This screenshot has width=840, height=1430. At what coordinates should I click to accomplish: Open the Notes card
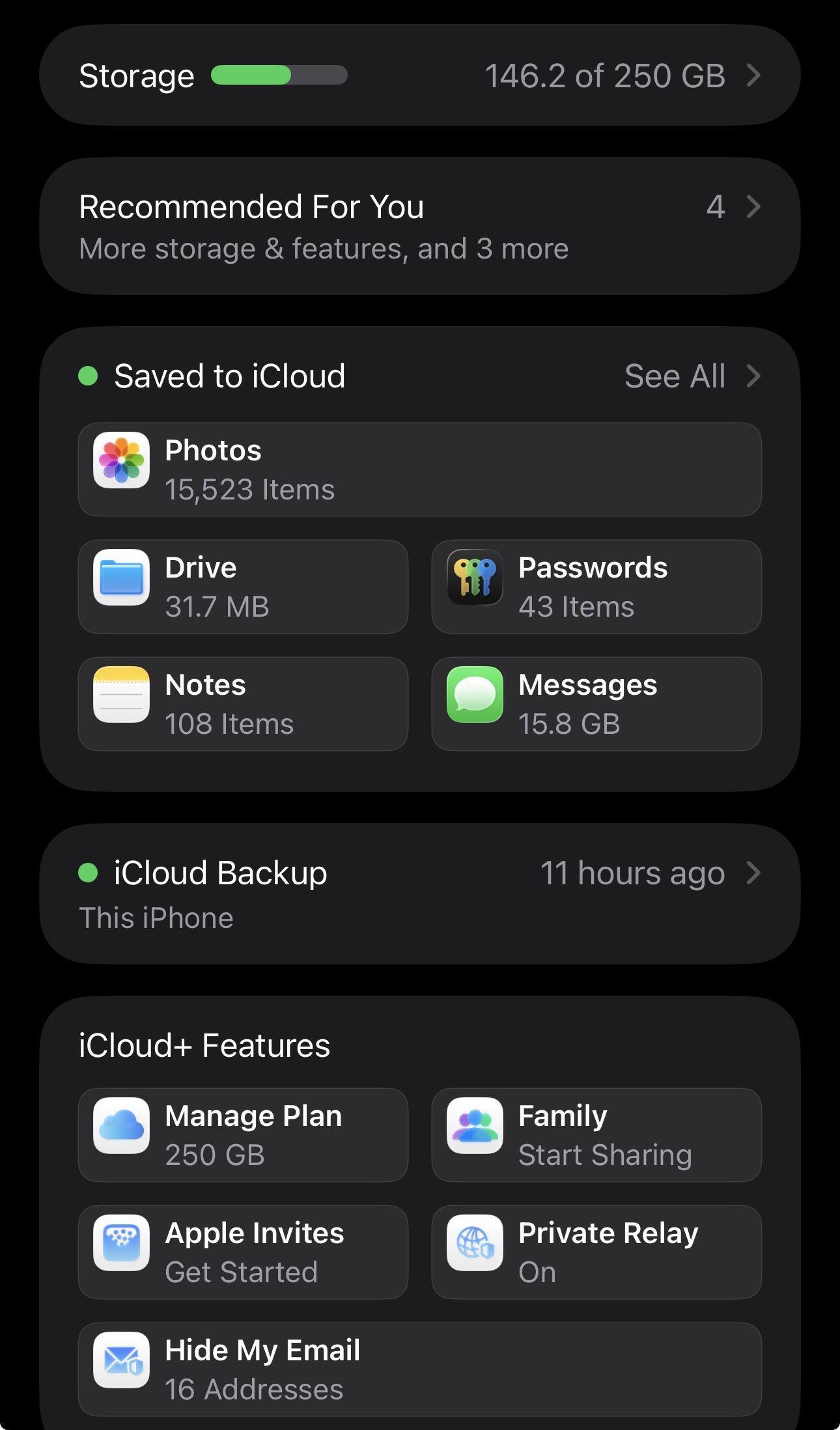click(243, 704)
